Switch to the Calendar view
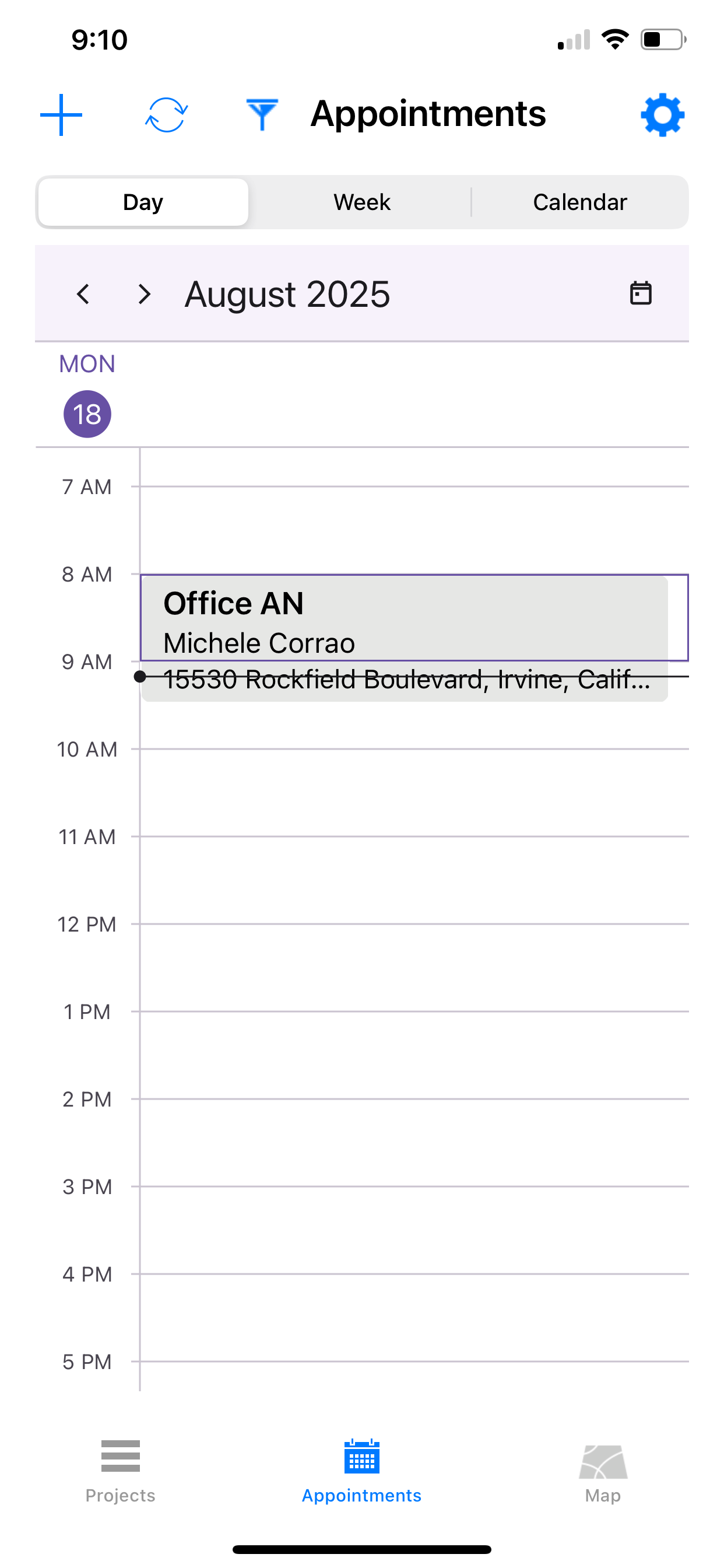 pyautogui.click(x=579, y=202)
